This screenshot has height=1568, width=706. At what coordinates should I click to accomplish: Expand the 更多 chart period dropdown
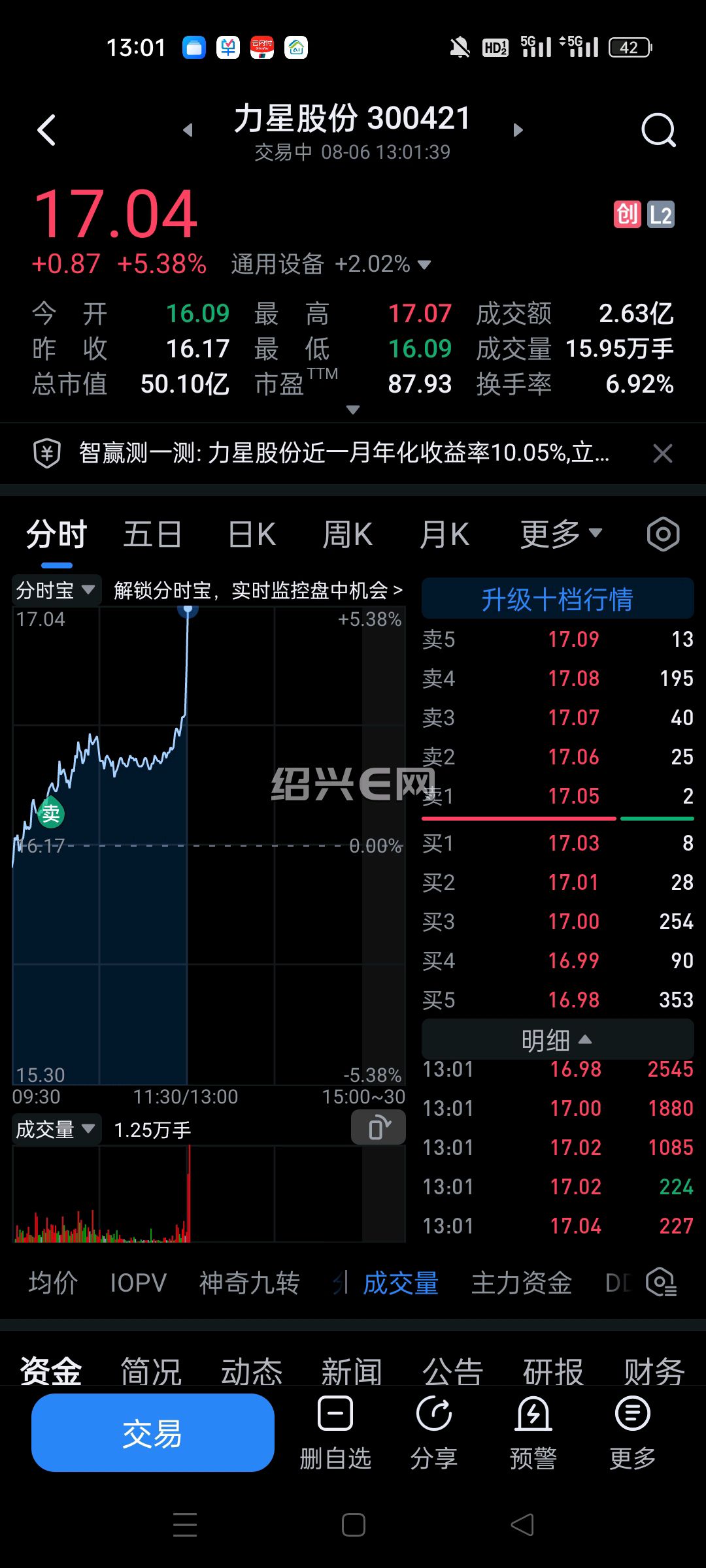coord(561,534)
